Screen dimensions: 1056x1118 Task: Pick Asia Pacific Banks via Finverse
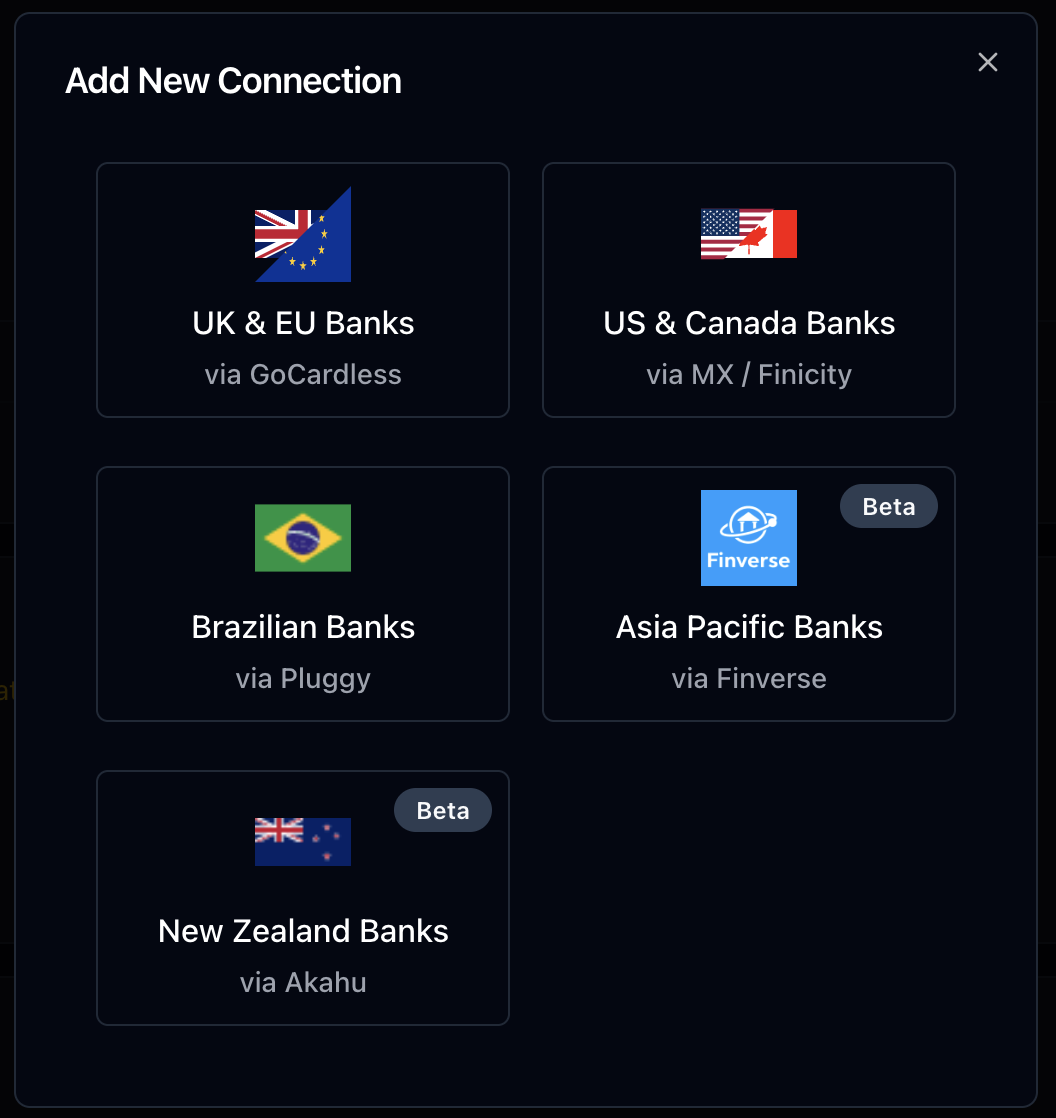click(748, 594)
